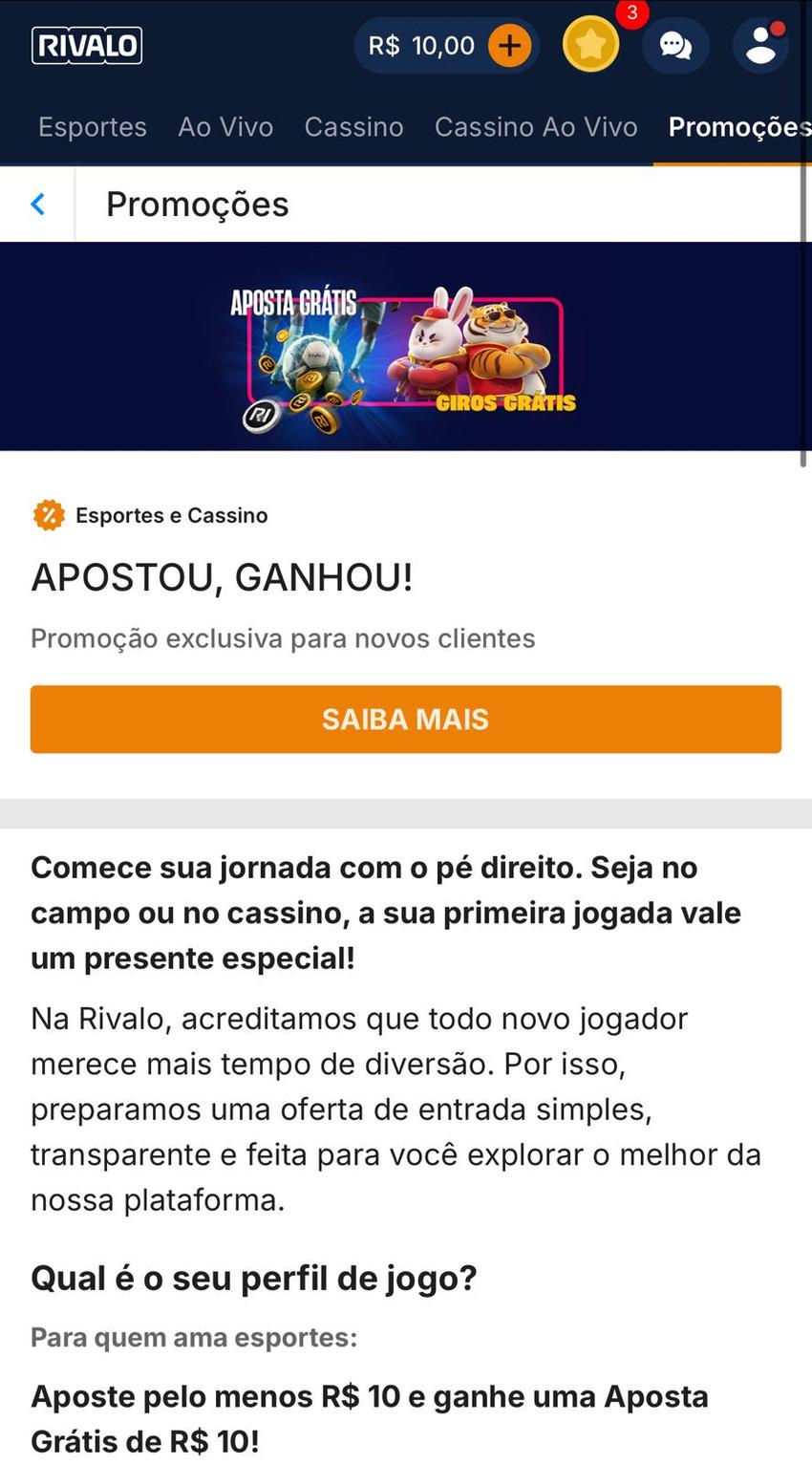Open the Cassino Ao Vivo section

coord(536,127)
